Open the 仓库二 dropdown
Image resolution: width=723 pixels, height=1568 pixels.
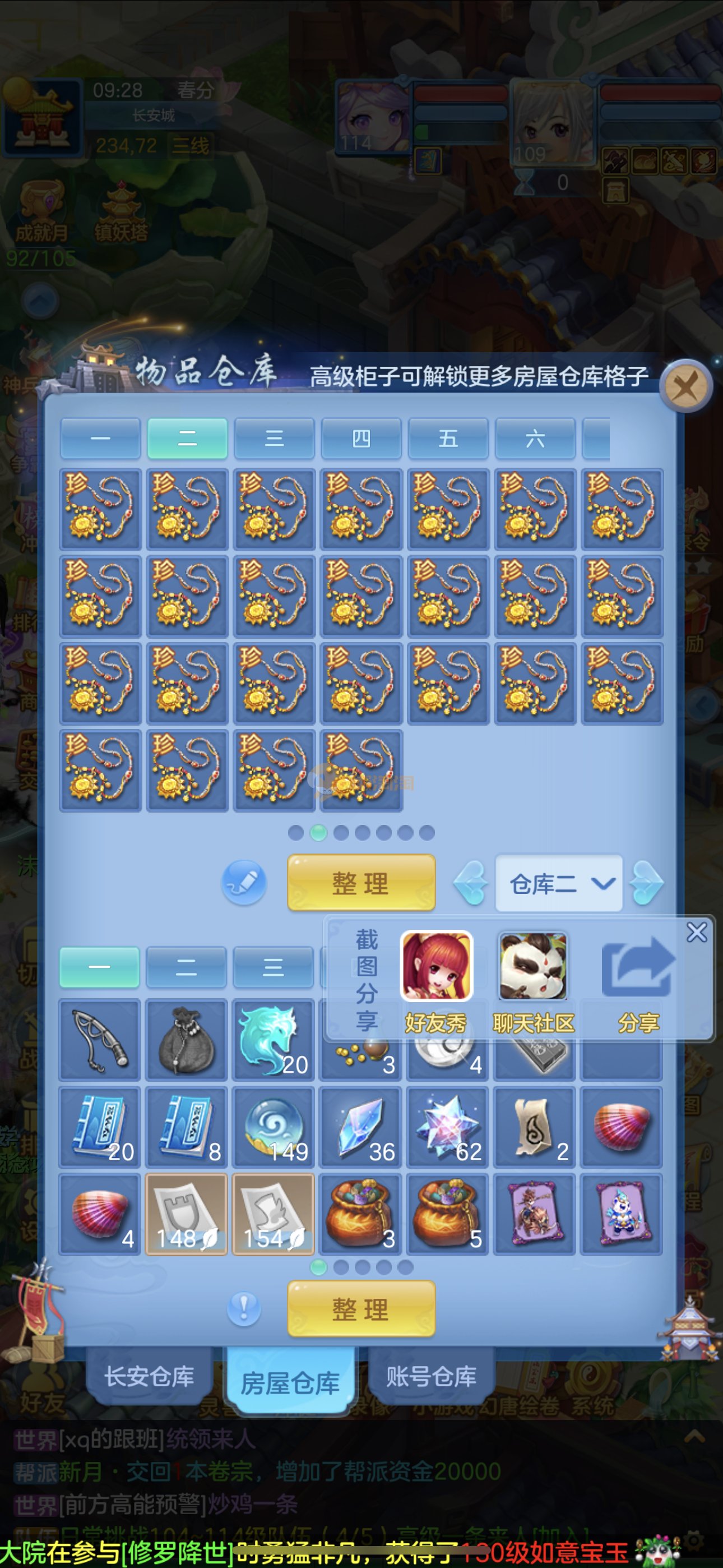[559, 883]
